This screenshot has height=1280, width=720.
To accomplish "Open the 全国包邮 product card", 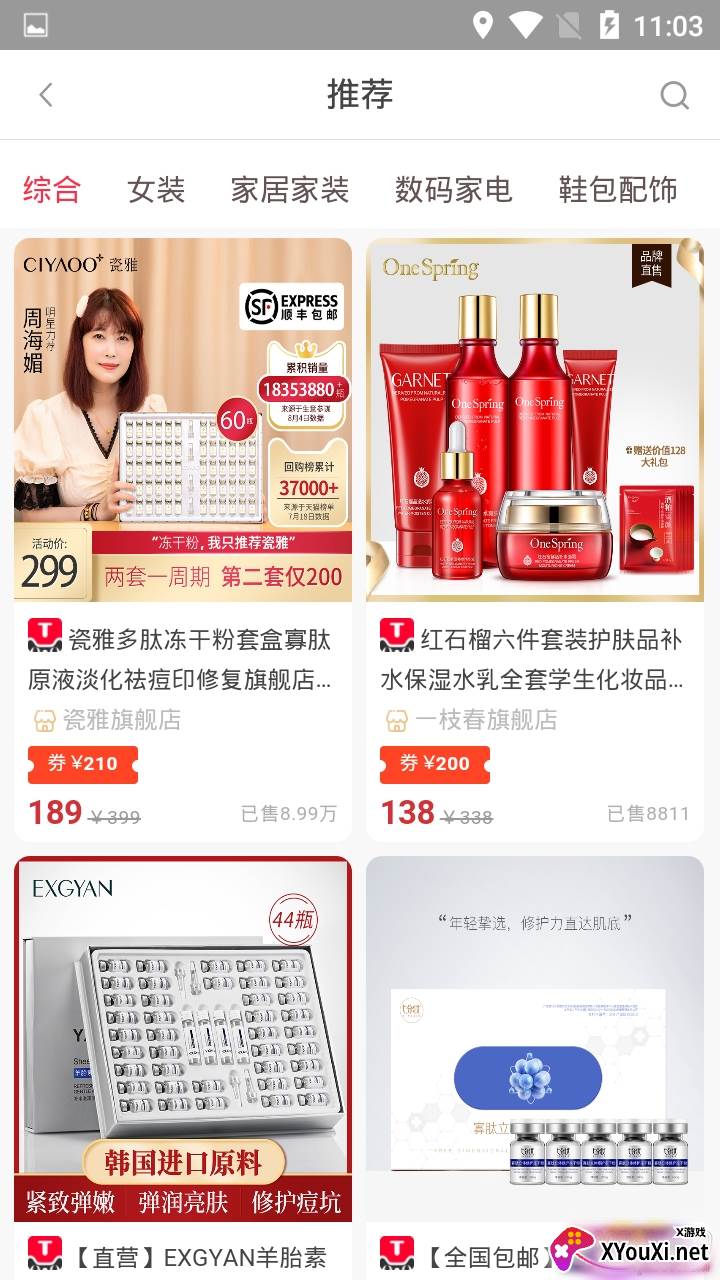I will [535, 1040].
